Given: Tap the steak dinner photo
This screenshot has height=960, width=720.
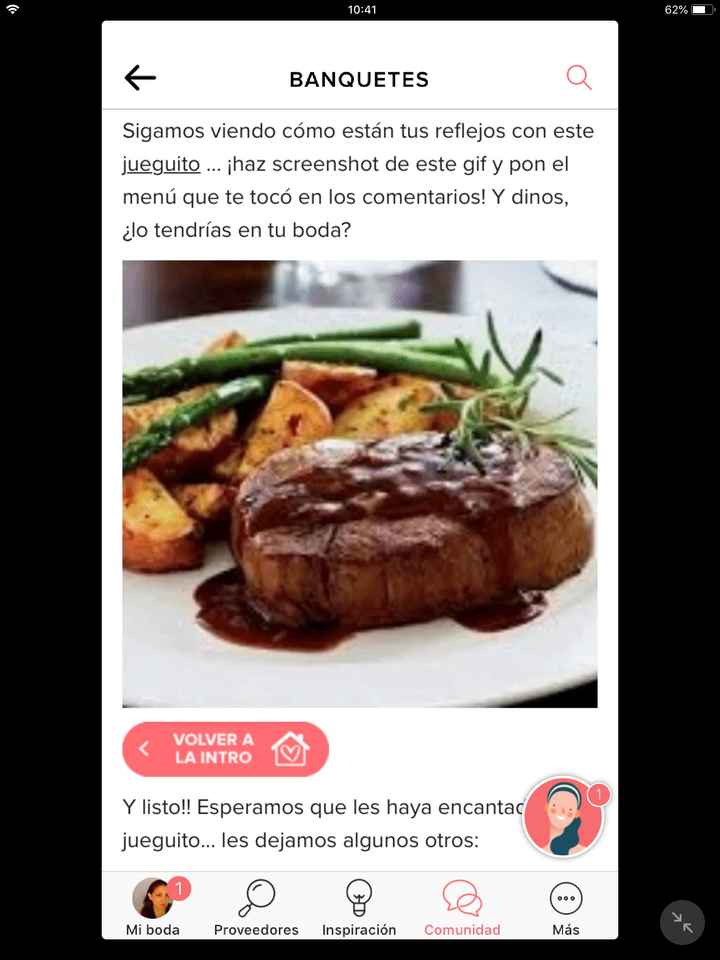Looking at the screenshot, I should pyautogui.click(x=359, y=483).
